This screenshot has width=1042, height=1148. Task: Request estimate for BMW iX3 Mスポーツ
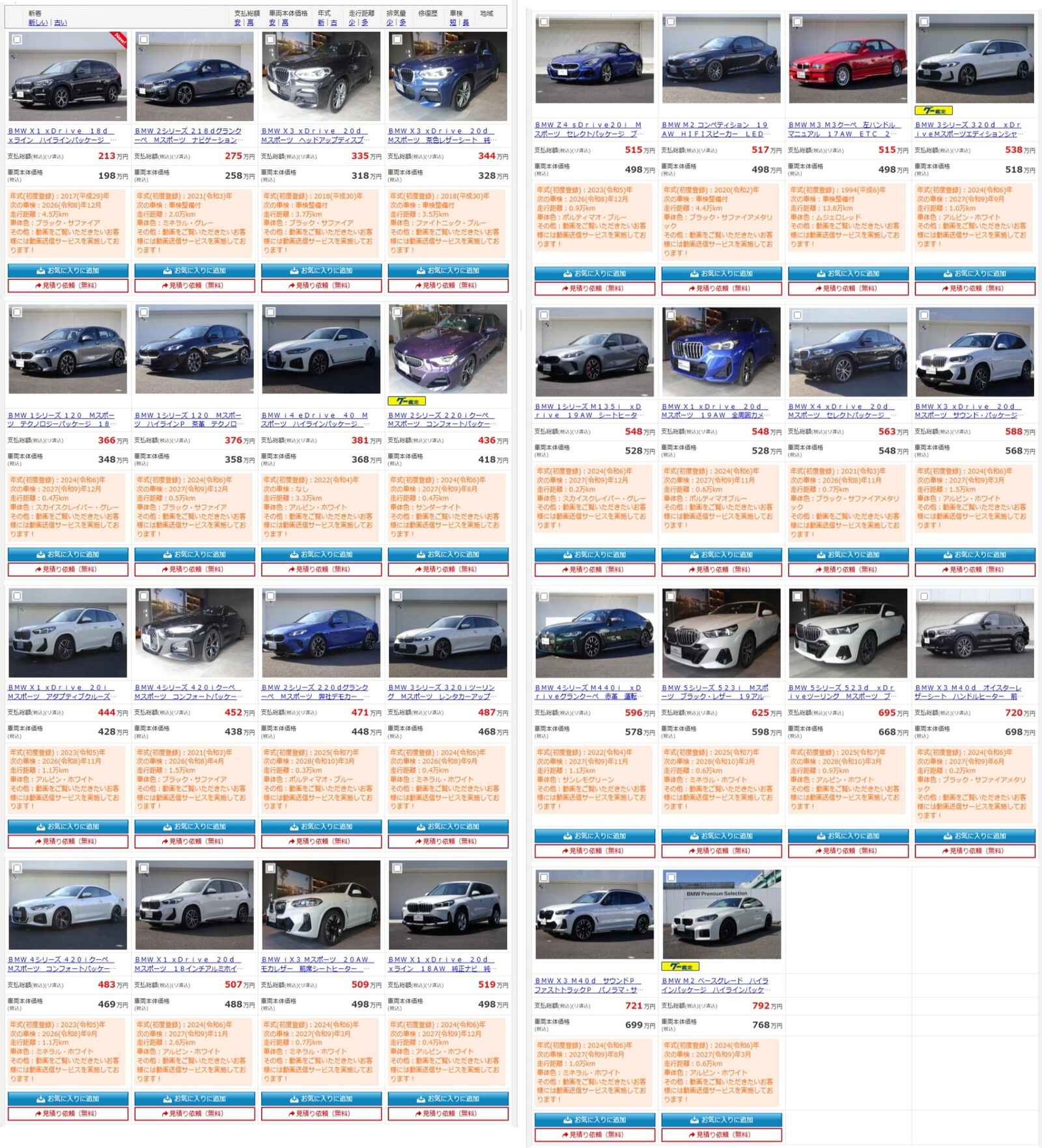[x=321, y=1113]
